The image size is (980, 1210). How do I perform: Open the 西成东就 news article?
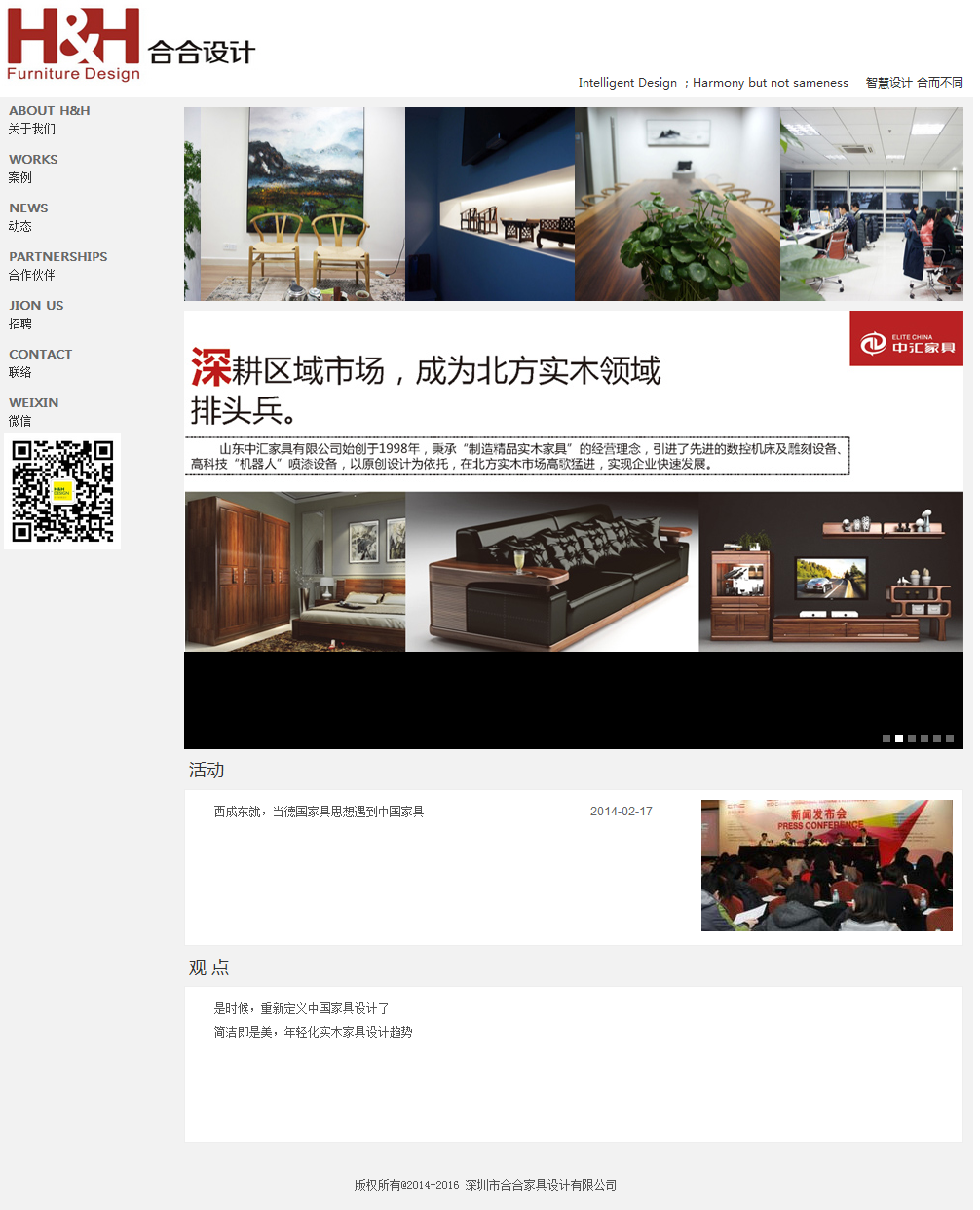(x=319, y=812)
